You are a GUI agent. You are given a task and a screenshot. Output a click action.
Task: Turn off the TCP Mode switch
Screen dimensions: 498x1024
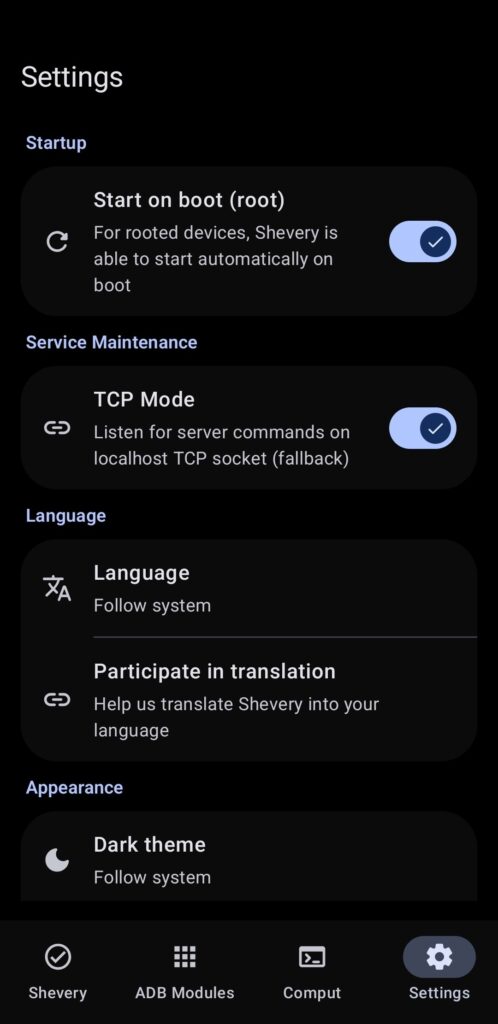(422, 428)
